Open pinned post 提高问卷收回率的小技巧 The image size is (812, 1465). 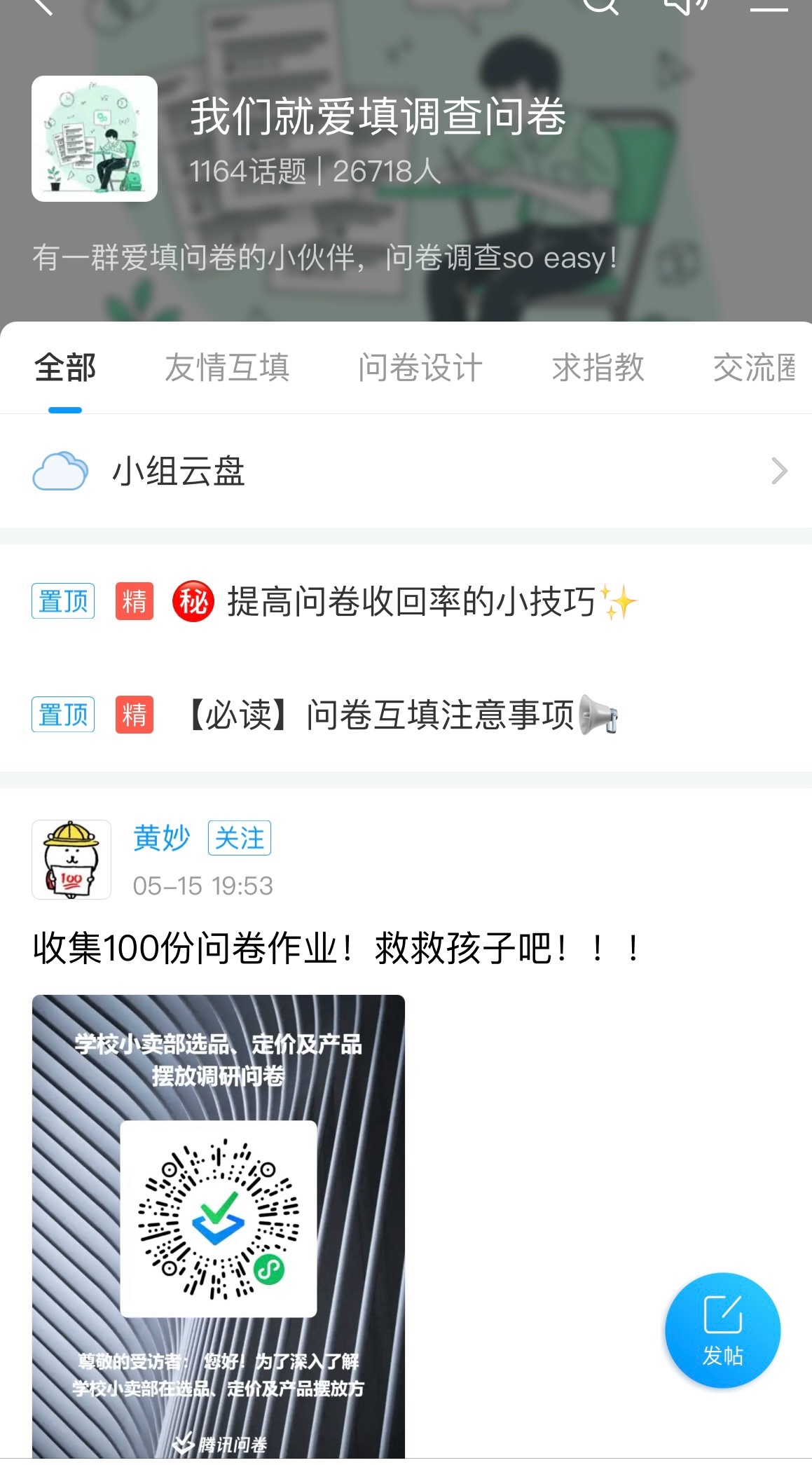click(411, 601)
